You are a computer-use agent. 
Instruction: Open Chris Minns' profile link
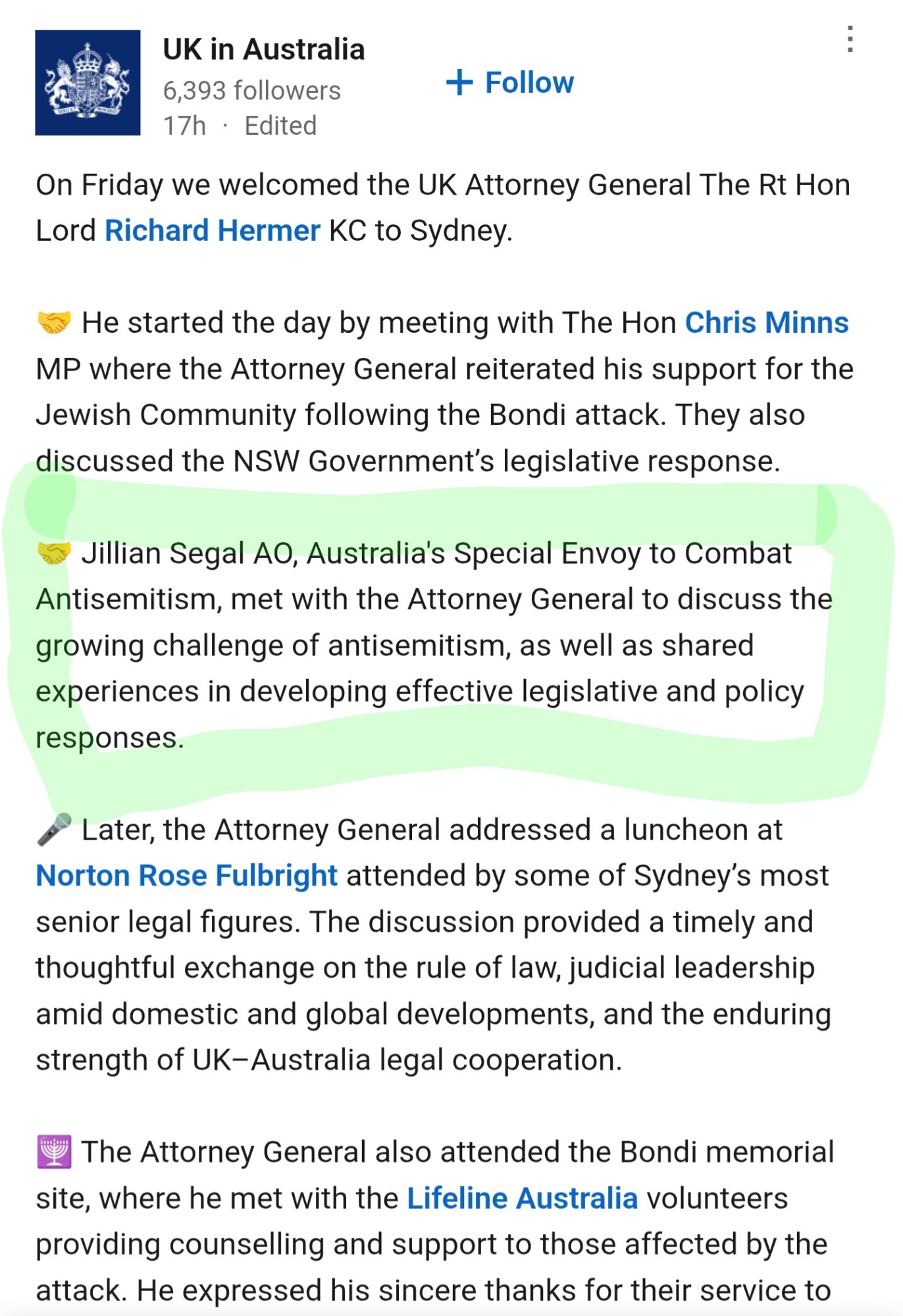coord(767,323)
